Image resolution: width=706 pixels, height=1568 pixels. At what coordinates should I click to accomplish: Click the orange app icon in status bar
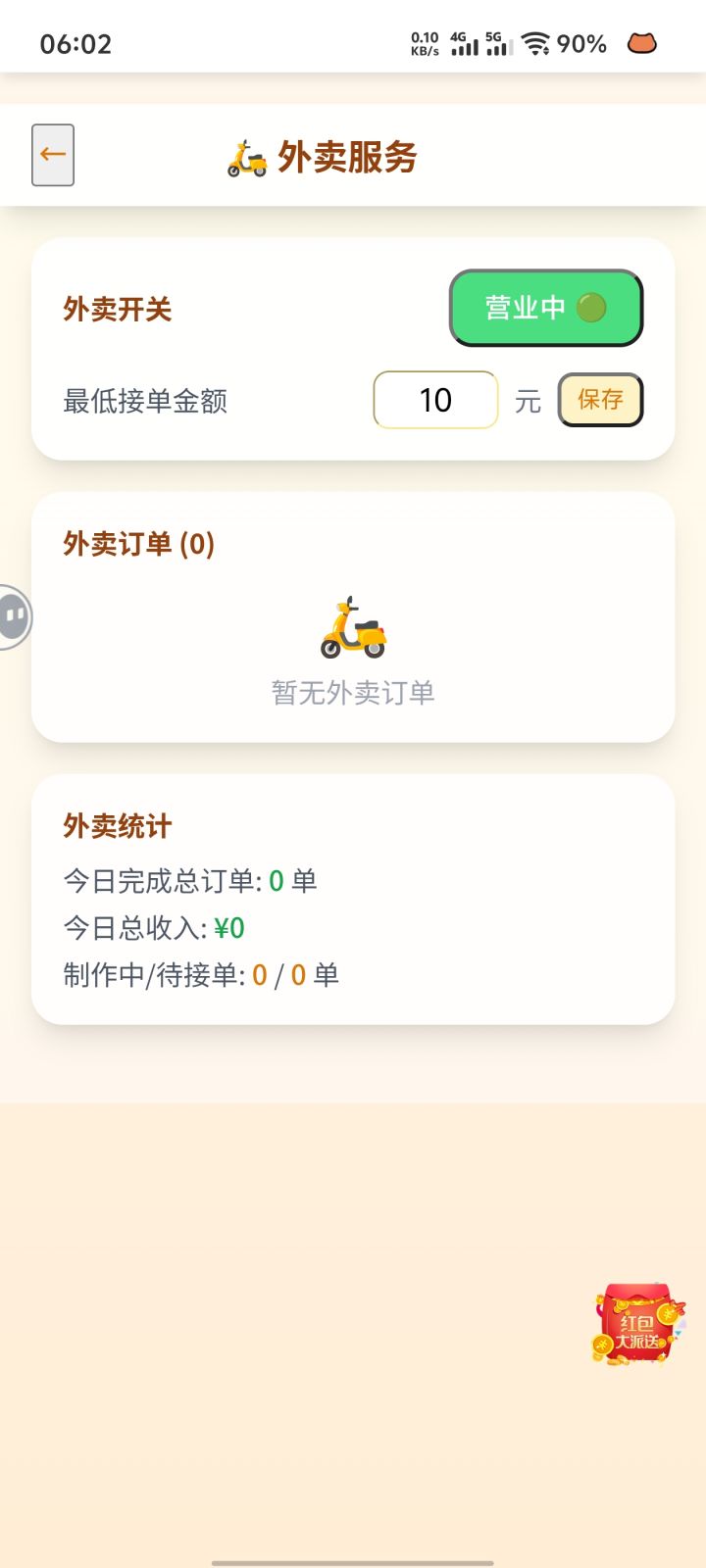click(642, 43)
